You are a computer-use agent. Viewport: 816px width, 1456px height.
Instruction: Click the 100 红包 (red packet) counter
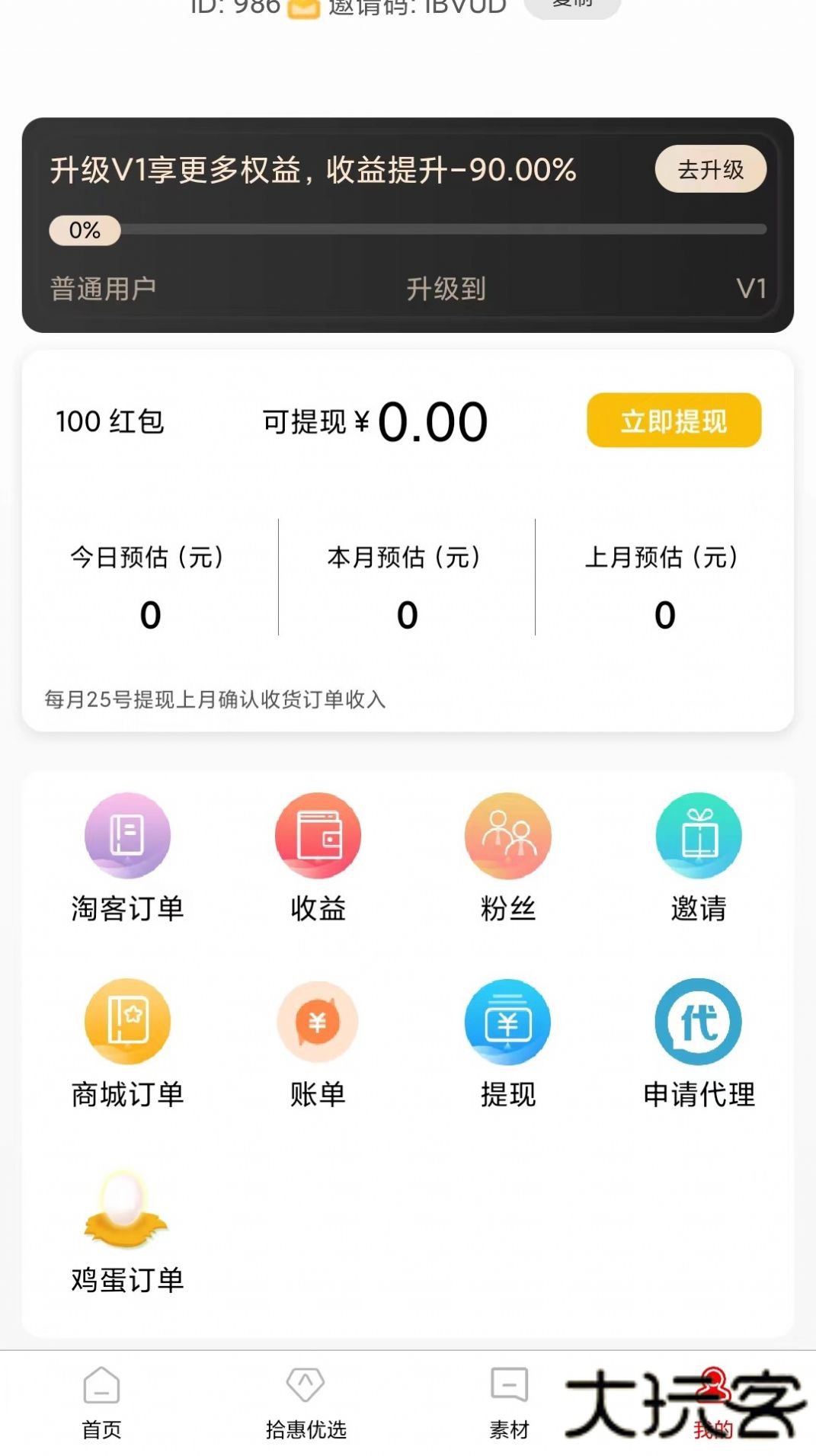[111, 421]
